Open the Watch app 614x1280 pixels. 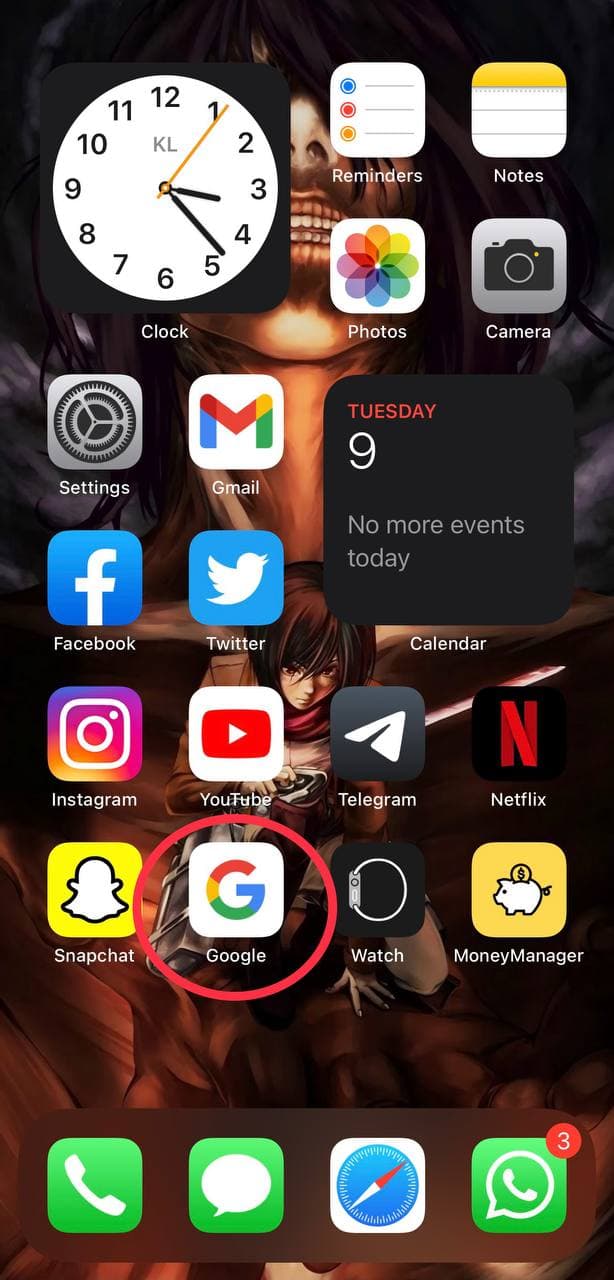pos(377,890)
